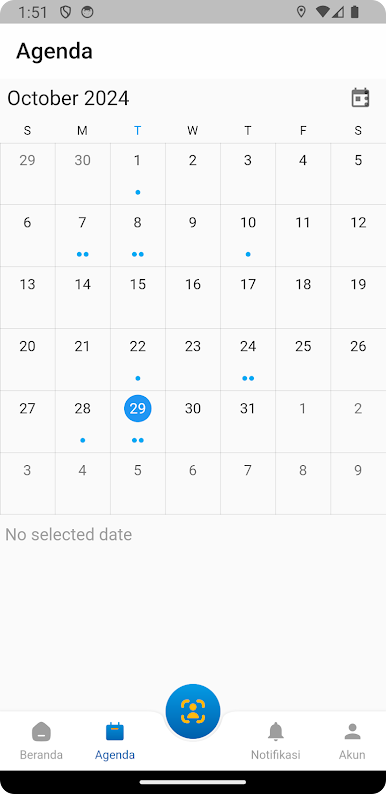
Task: Select October 7 with two events
Action: click(x=83, y=235)
